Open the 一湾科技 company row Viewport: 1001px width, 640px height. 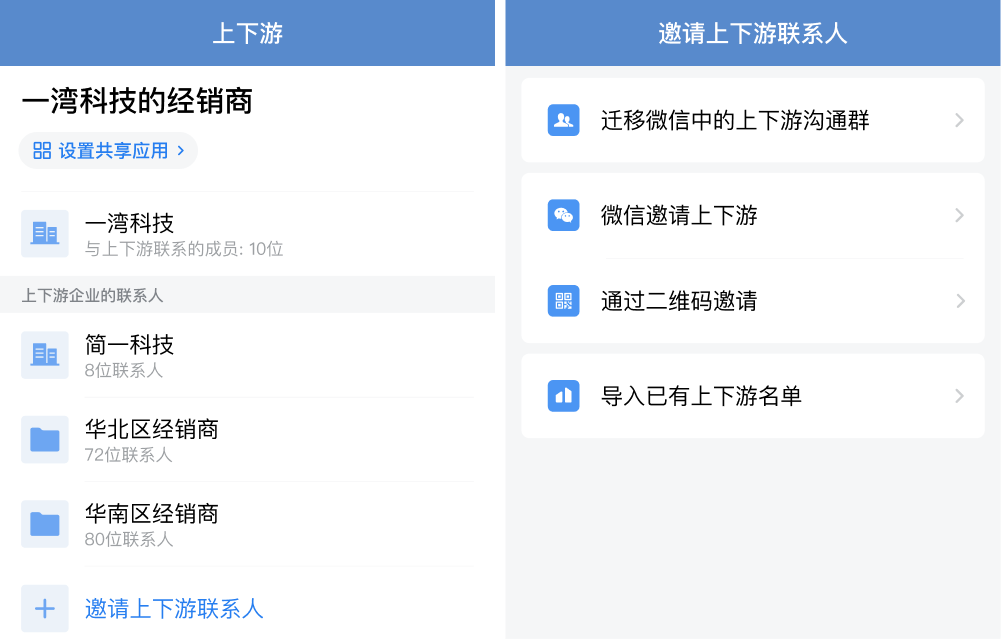click(x=246, y=234)
